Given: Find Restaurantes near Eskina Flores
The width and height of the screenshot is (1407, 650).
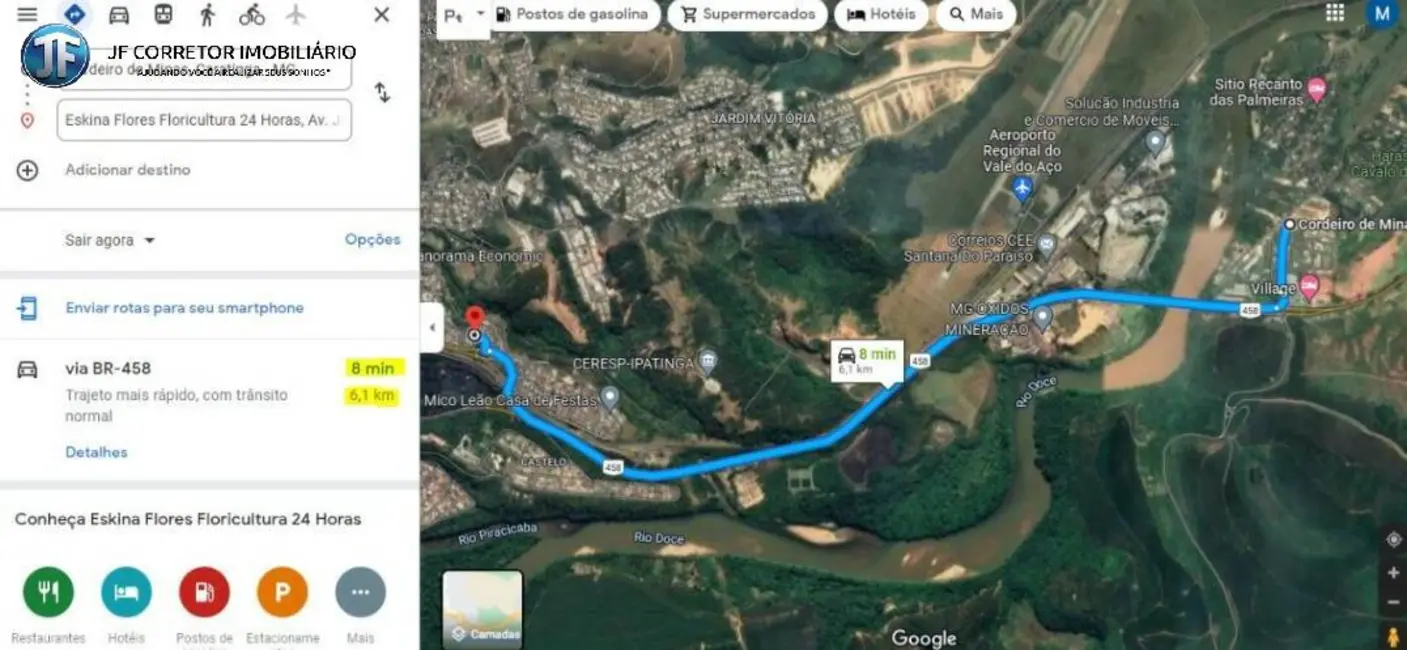Looking at the screenshot, I should click(x=48, y=592).
